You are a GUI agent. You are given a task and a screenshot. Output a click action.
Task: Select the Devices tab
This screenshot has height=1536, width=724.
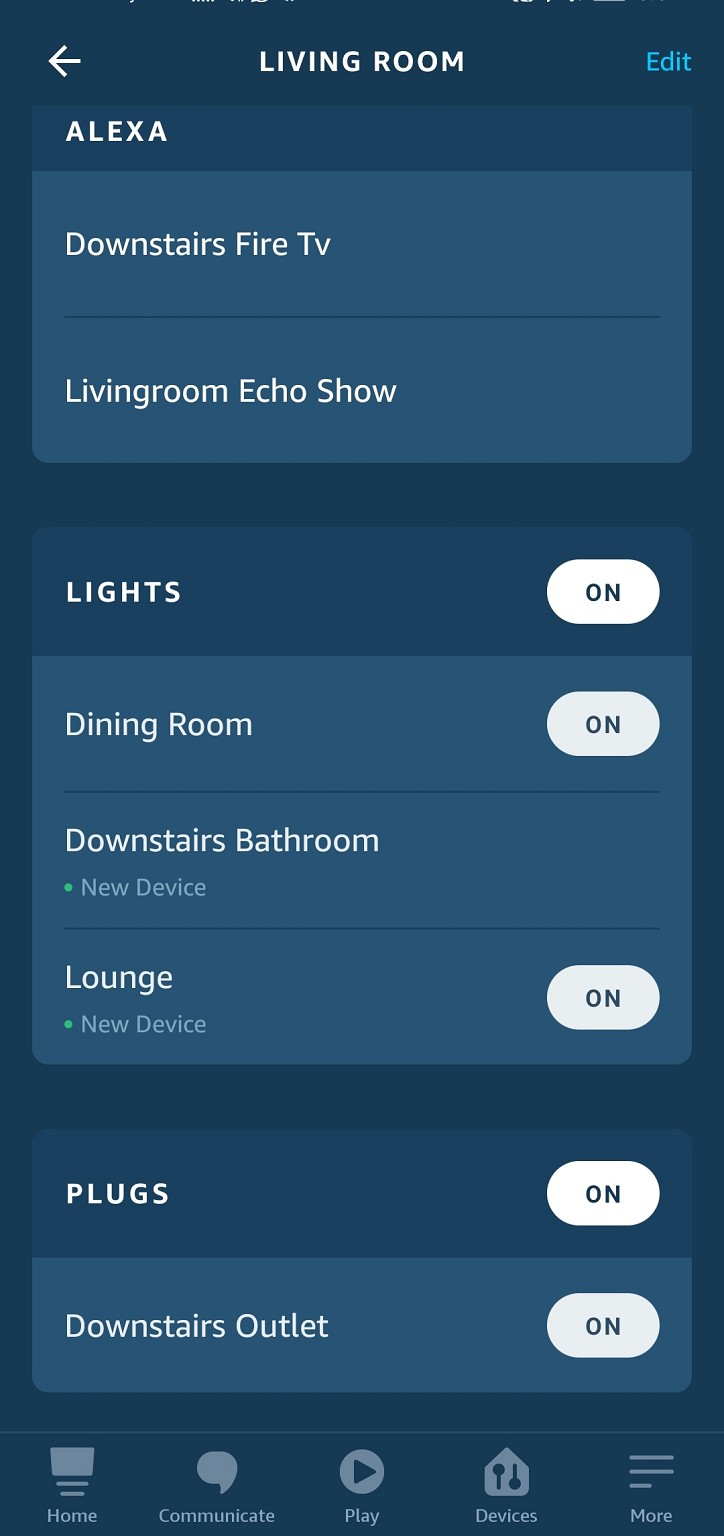(x=506, y=1486)
